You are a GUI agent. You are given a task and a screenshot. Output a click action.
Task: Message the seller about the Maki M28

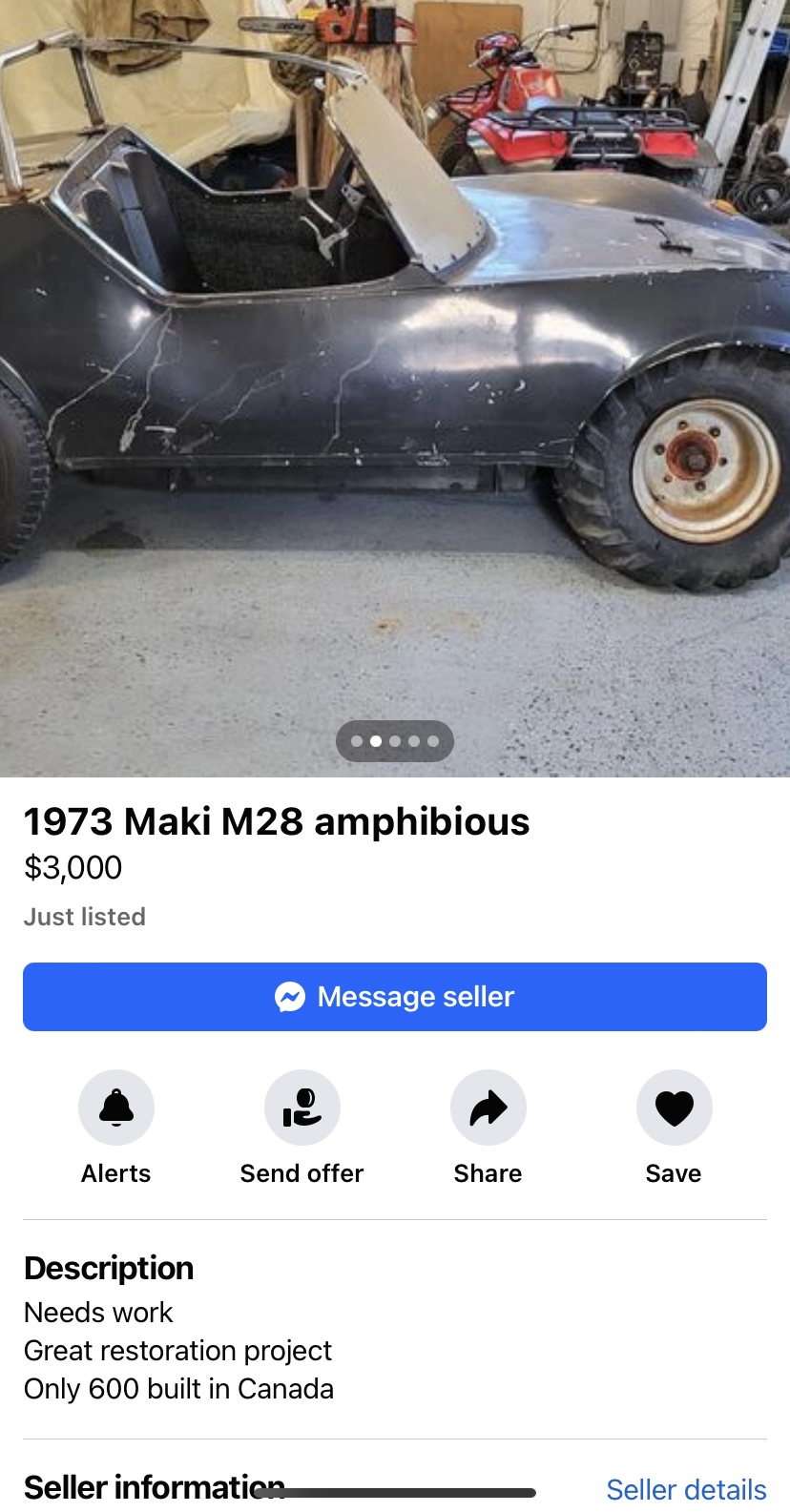[x=395, y=997]
